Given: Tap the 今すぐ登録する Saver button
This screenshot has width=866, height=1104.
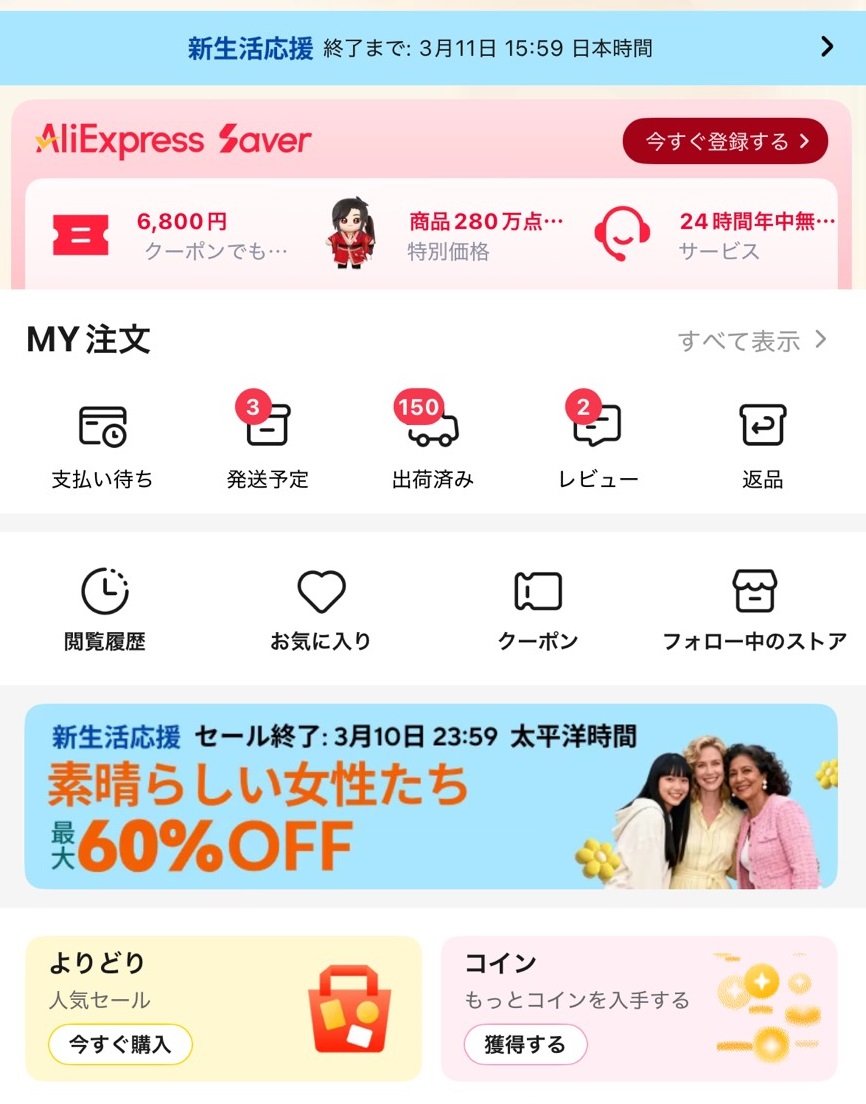Looking at the screenshot, I should pyautogui.click(x=724, y=141).
